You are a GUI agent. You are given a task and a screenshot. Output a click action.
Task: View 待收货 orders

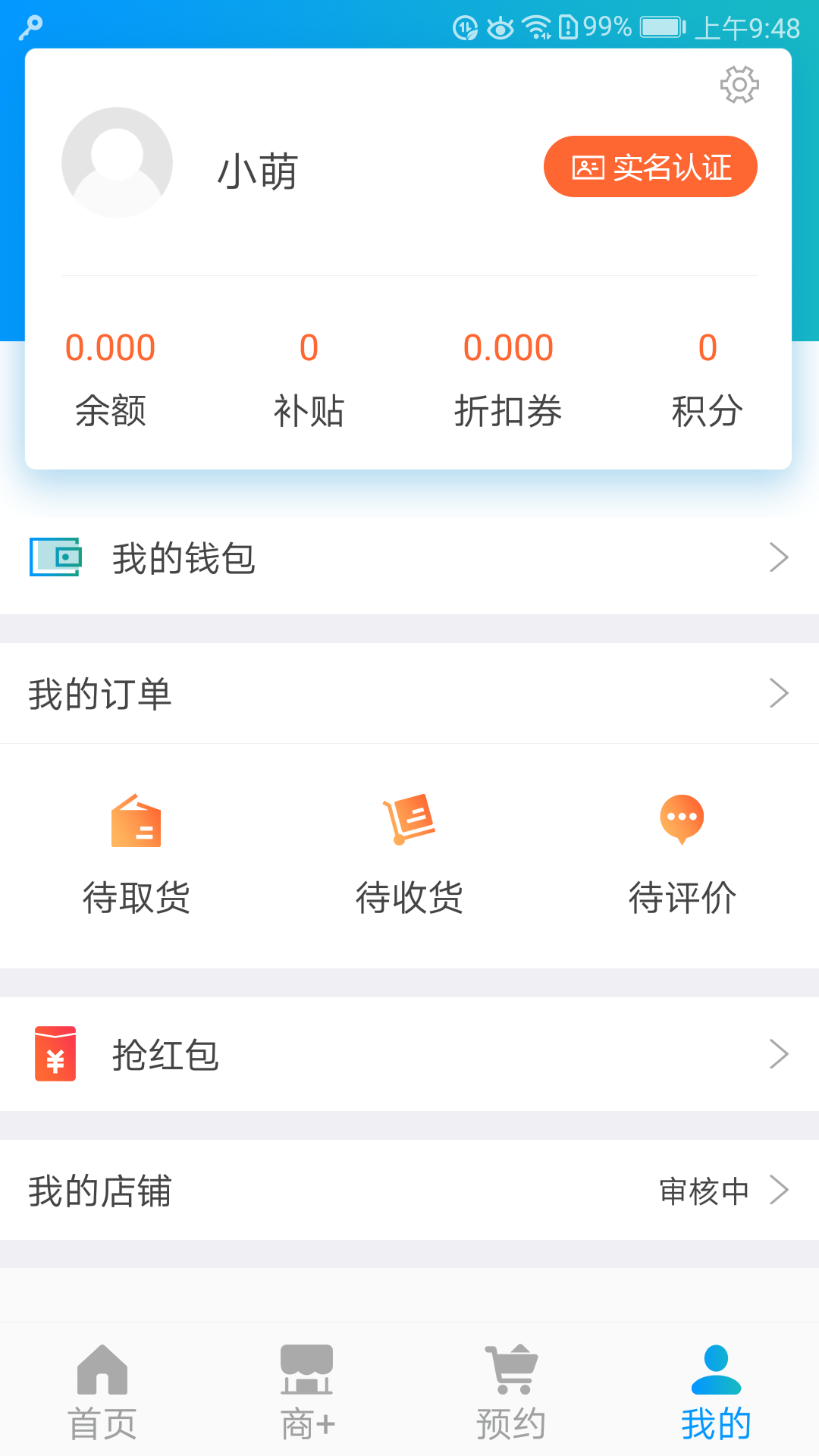409,855
